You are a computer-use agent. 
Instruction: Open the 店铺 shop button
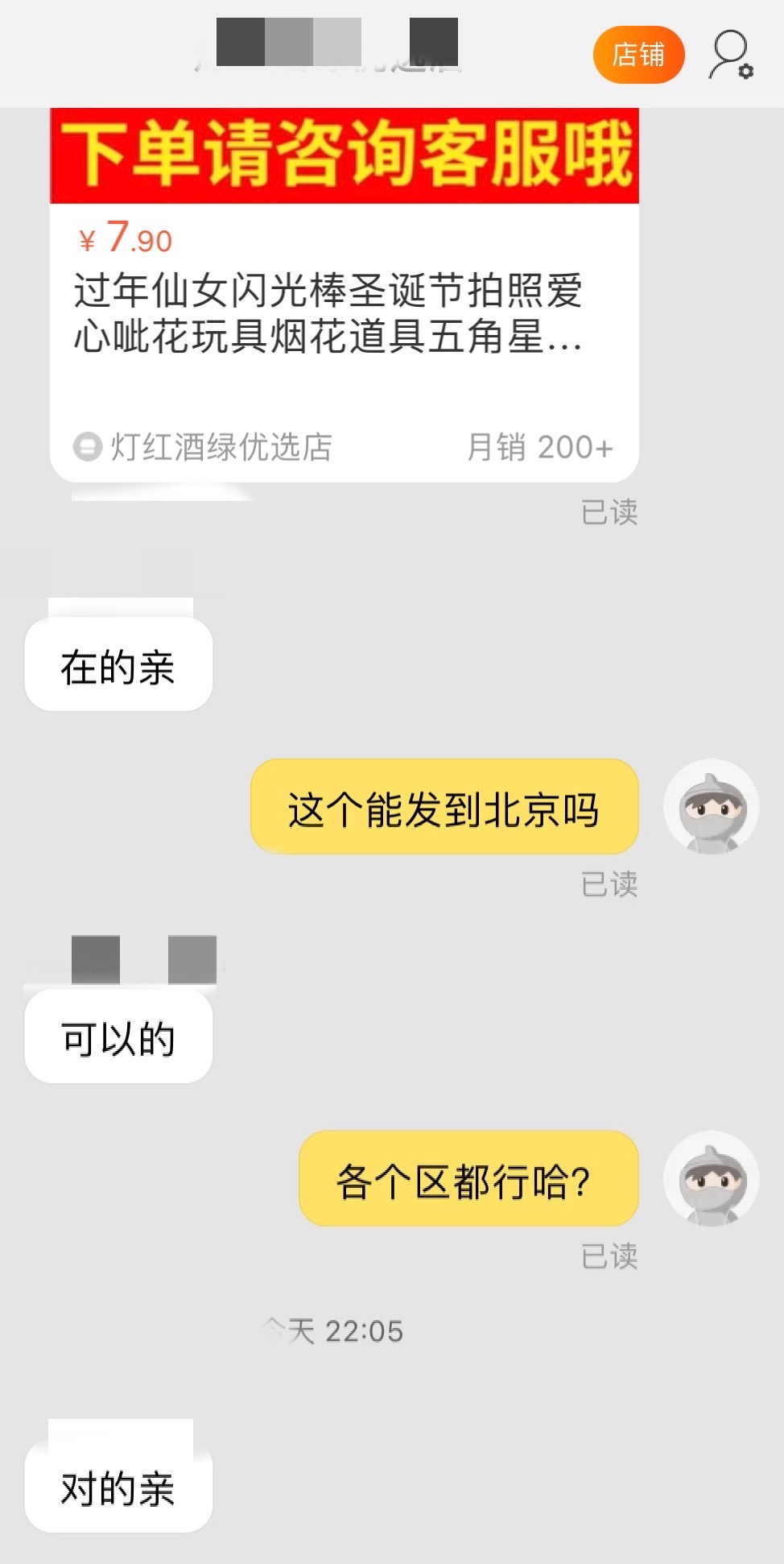638,55
